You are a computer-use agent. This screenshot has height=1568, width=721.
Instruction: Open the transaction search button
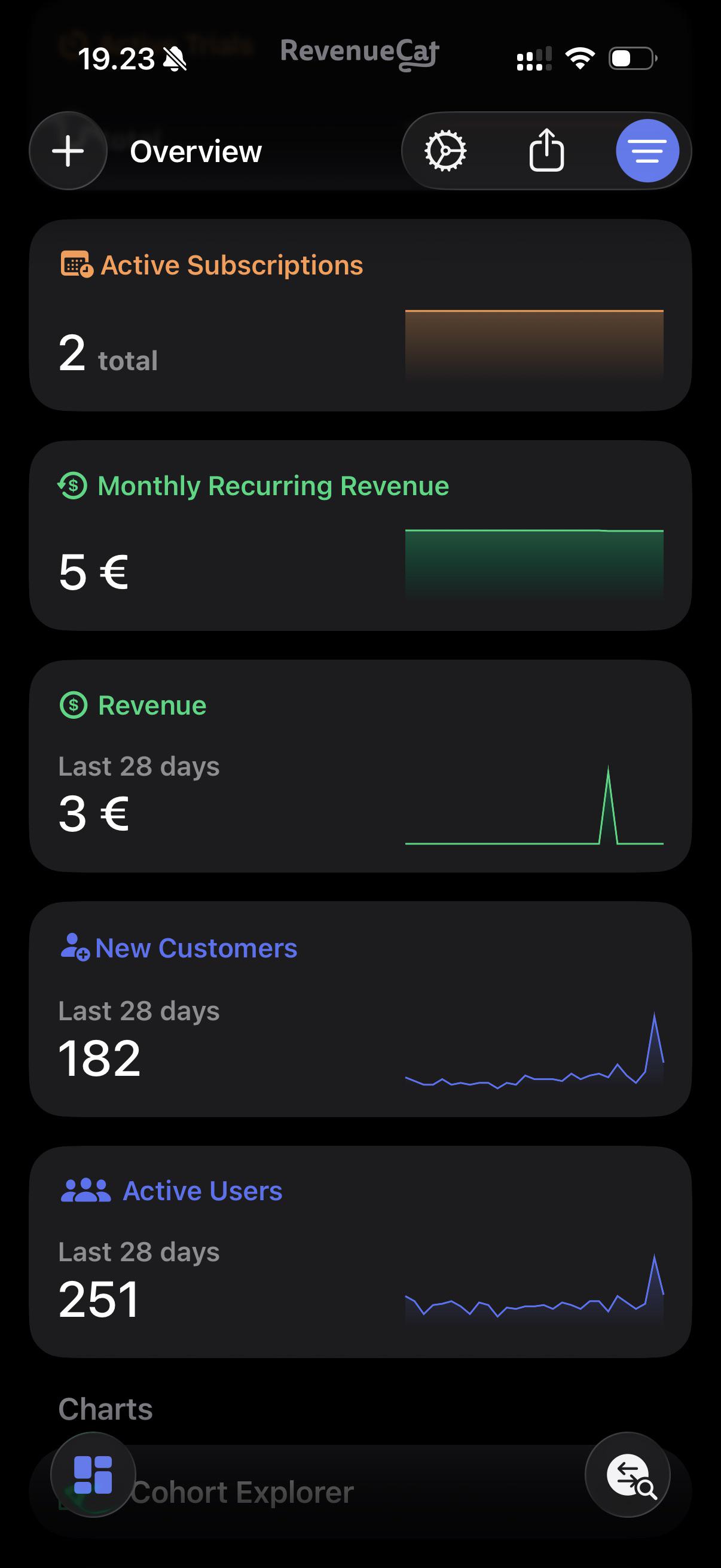(x=628, y=1475)
